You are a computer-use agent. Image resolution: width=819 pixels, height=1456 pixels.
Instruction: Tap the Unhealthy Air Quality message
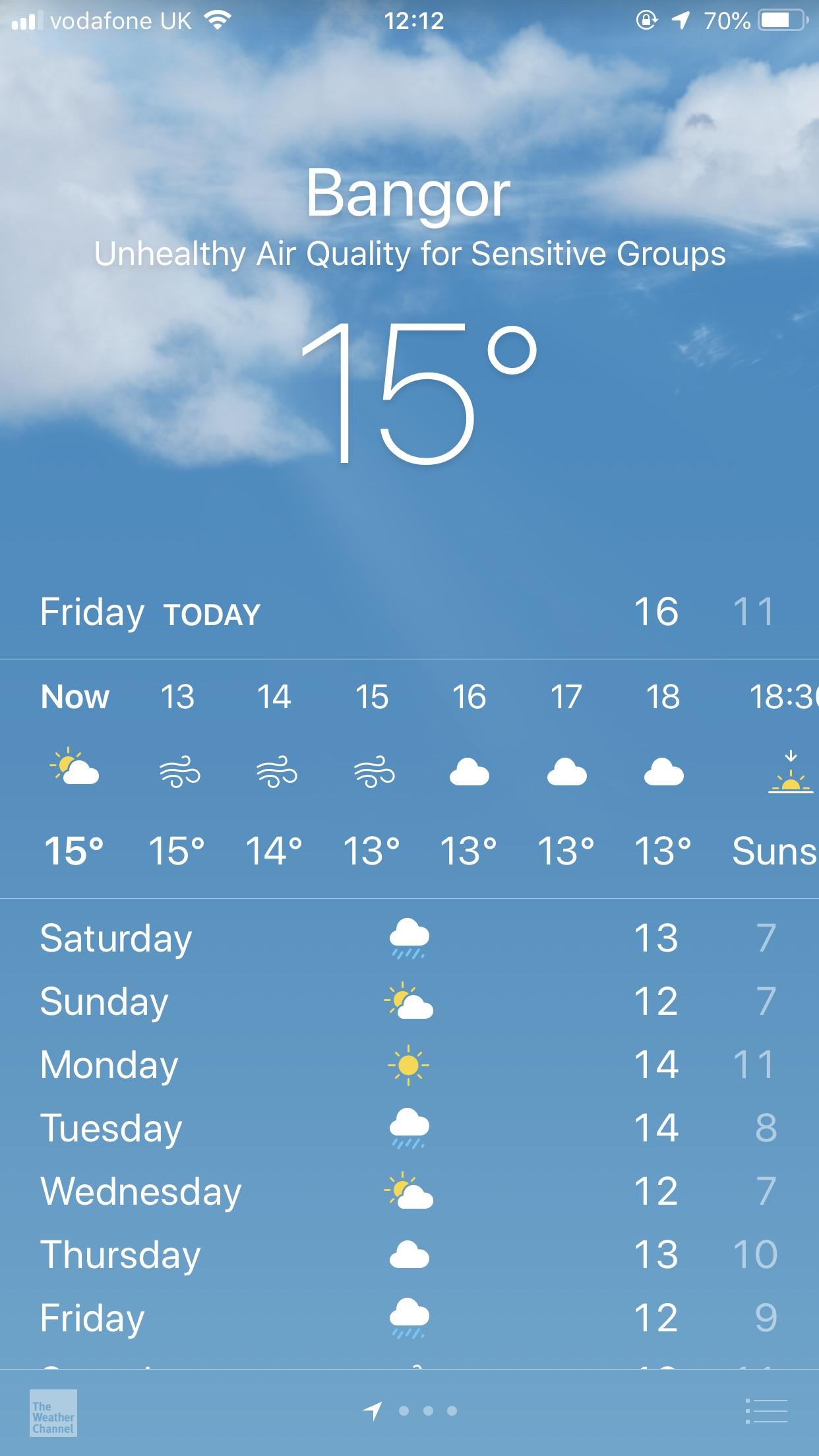click(409, 254)
